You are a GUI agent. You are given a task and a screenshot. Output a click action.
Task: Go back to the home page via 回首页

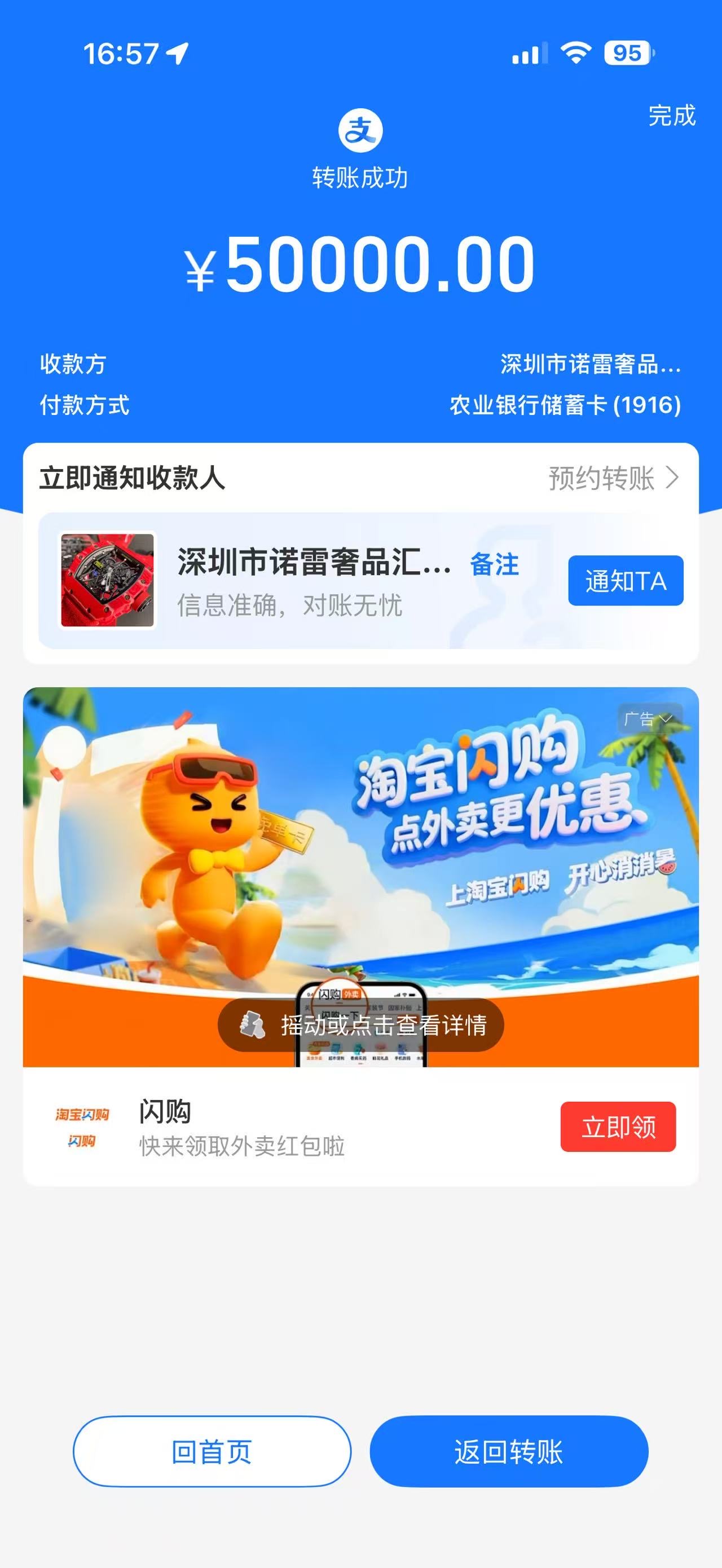[212, 1452]
